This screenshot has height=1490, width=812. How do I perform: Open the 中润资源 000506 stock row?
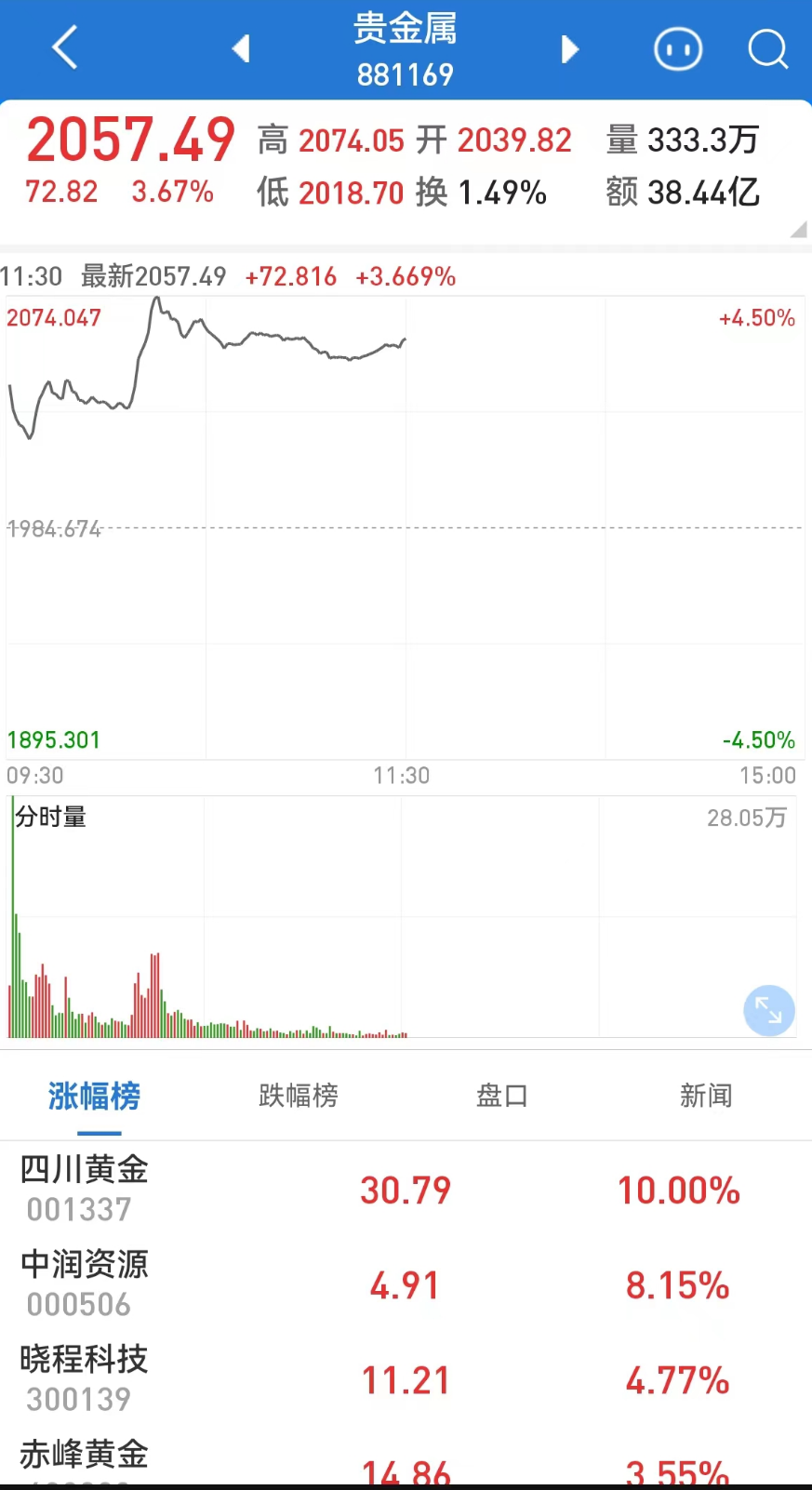tap(406, 1284)
